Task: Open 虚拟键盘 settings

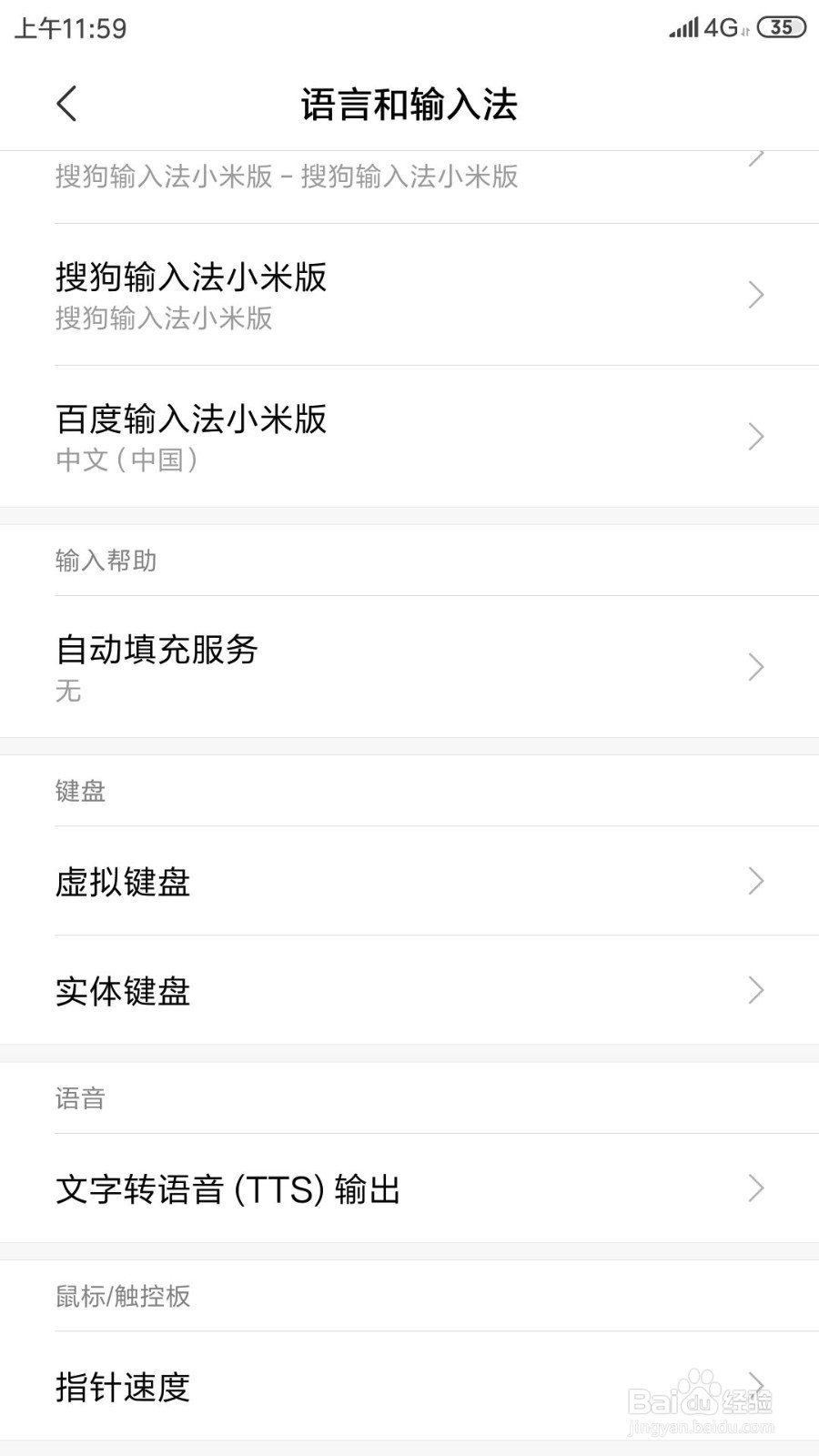Action: click(x=409, y=881)
